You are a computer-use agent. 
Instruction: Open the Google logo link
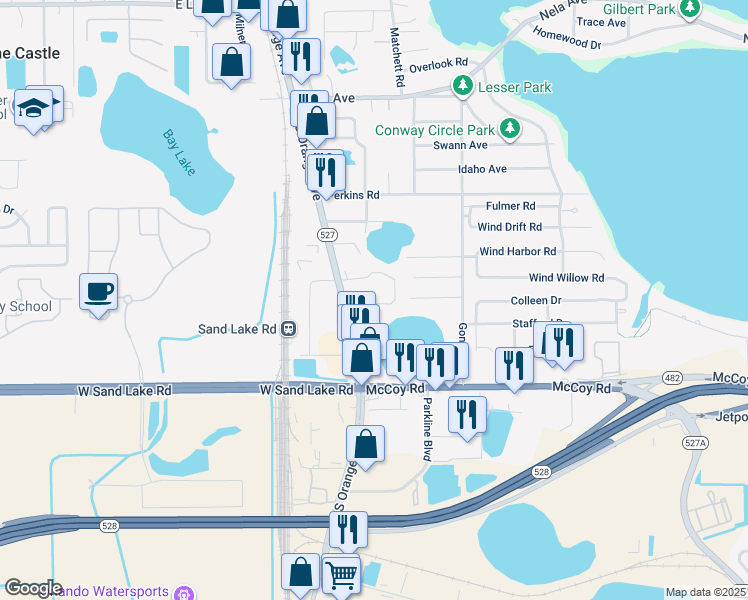coord(33,588)
